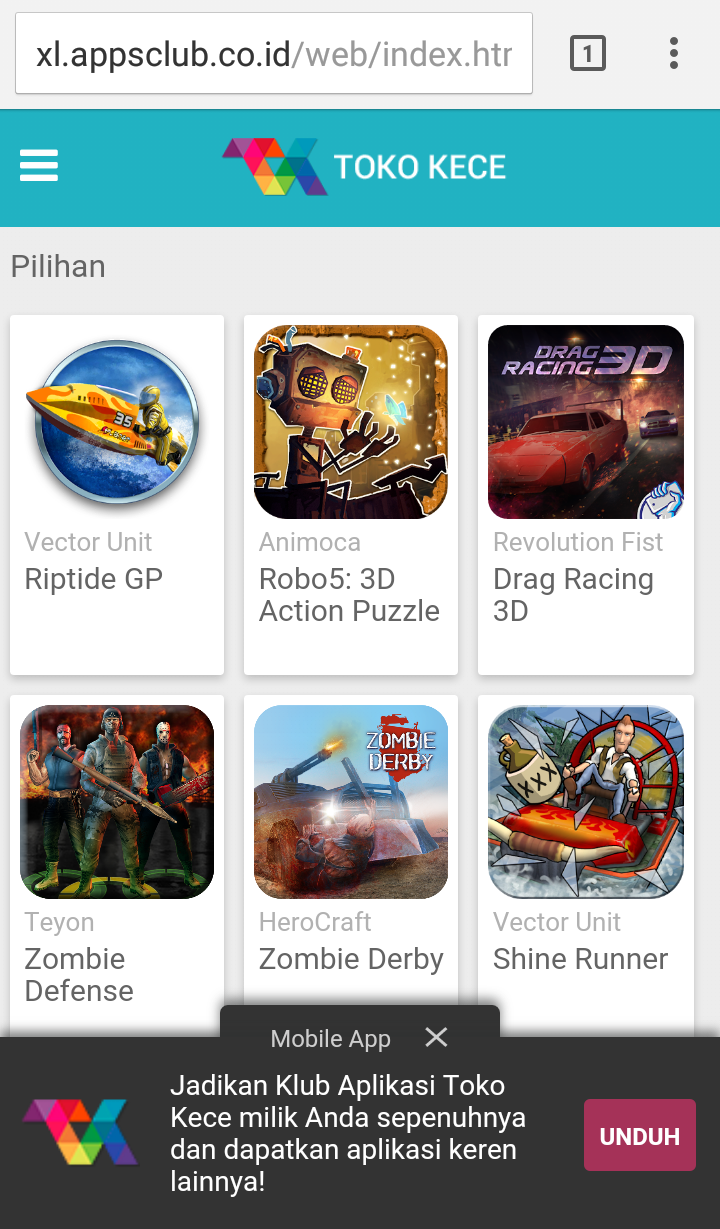Select the Drag Racing 3D game
This screenshot has height=1229, width=720.
[x=585, y=495]
